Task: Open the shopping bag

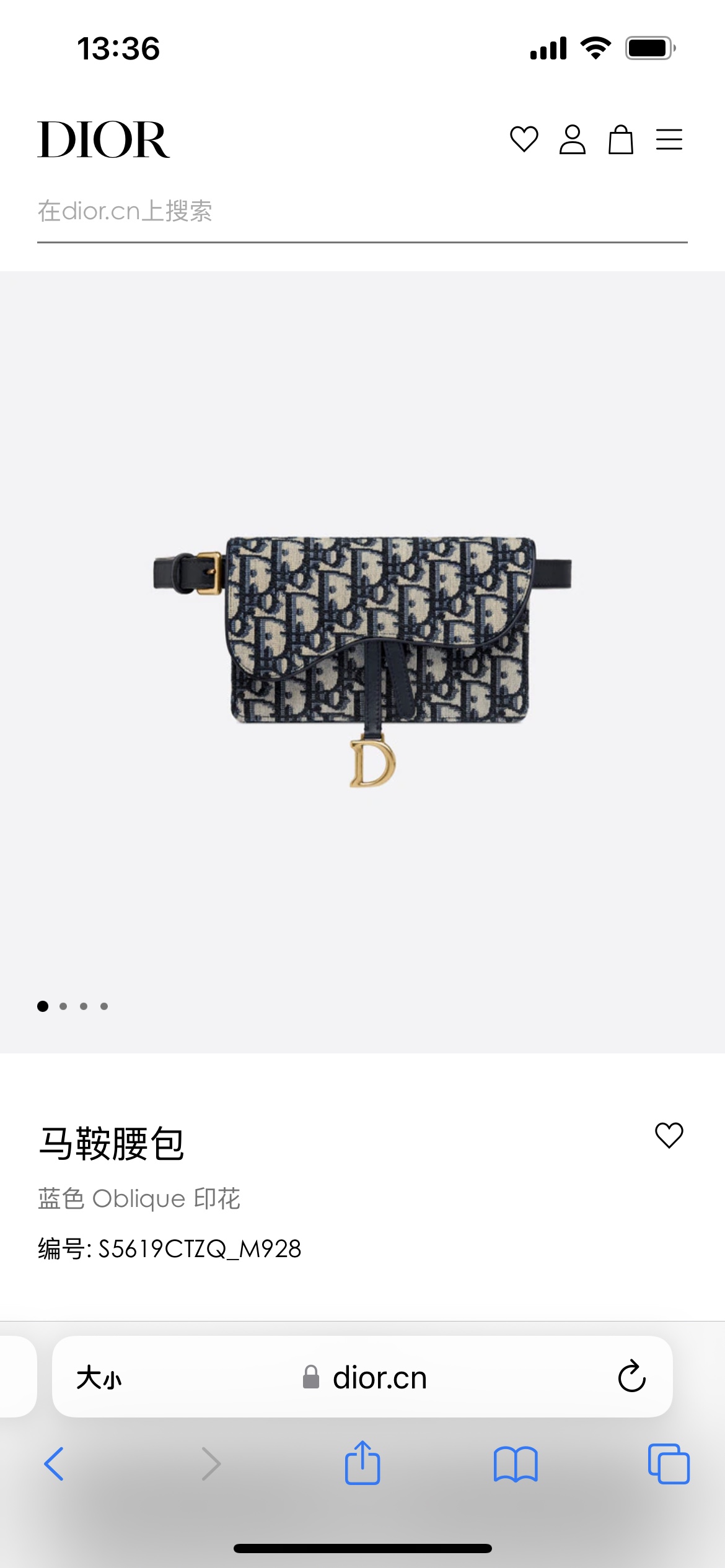Action: click(620, 139)
